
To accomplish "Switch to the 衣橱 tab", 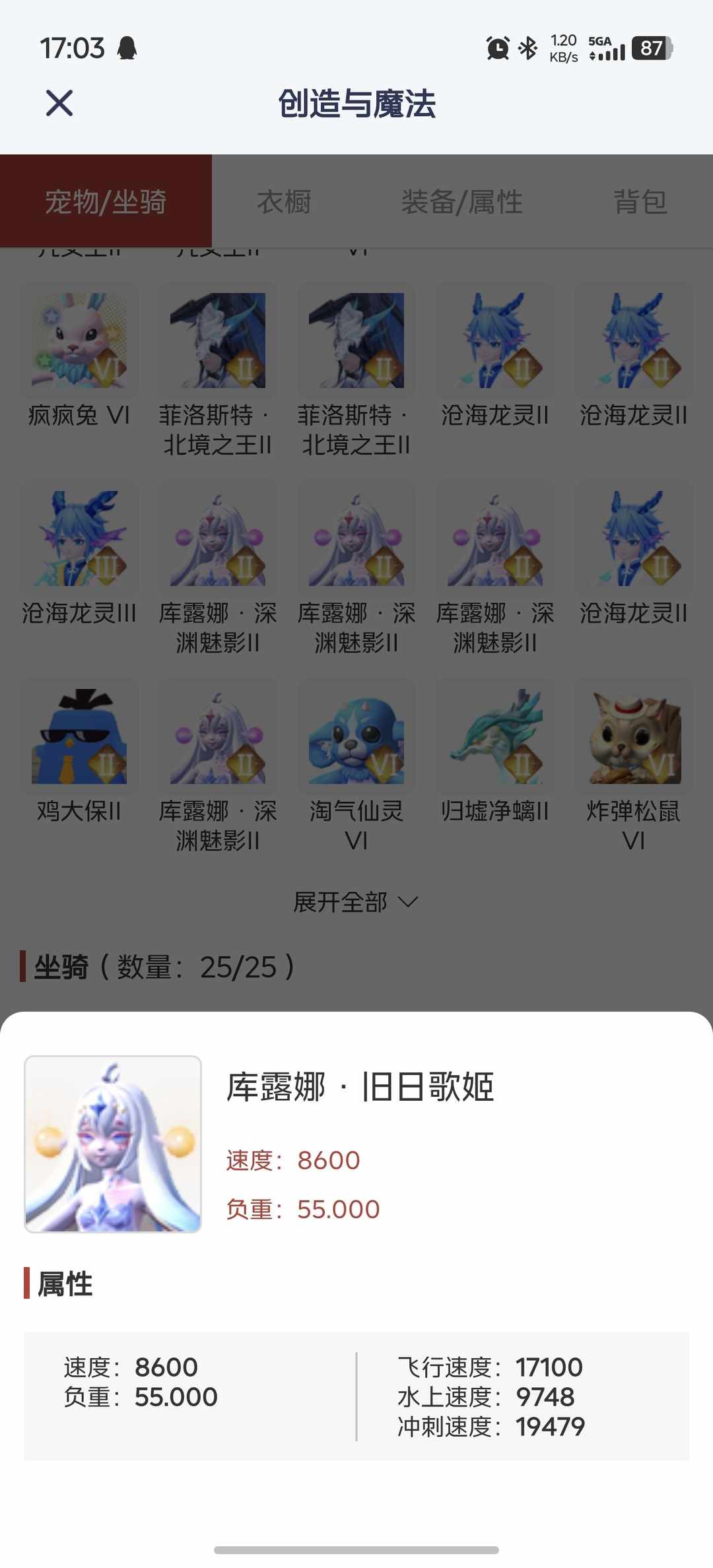I will coord(284,203).
